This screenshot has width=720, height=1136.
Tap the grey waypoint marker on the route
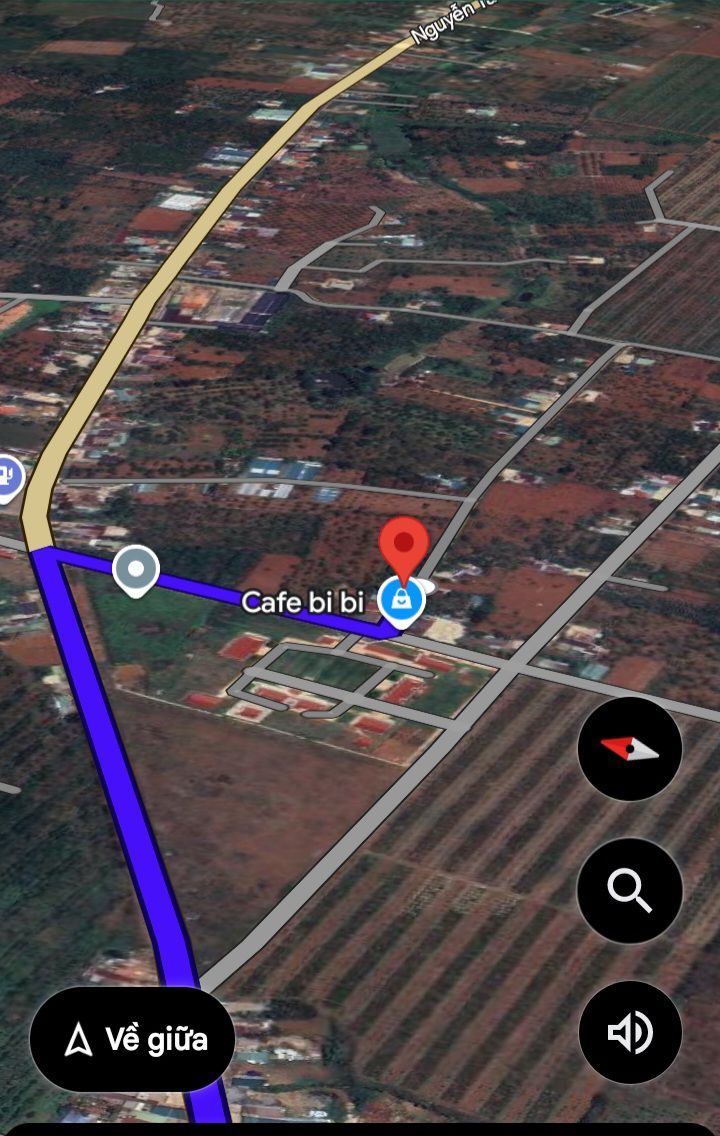tap(135, 570)
